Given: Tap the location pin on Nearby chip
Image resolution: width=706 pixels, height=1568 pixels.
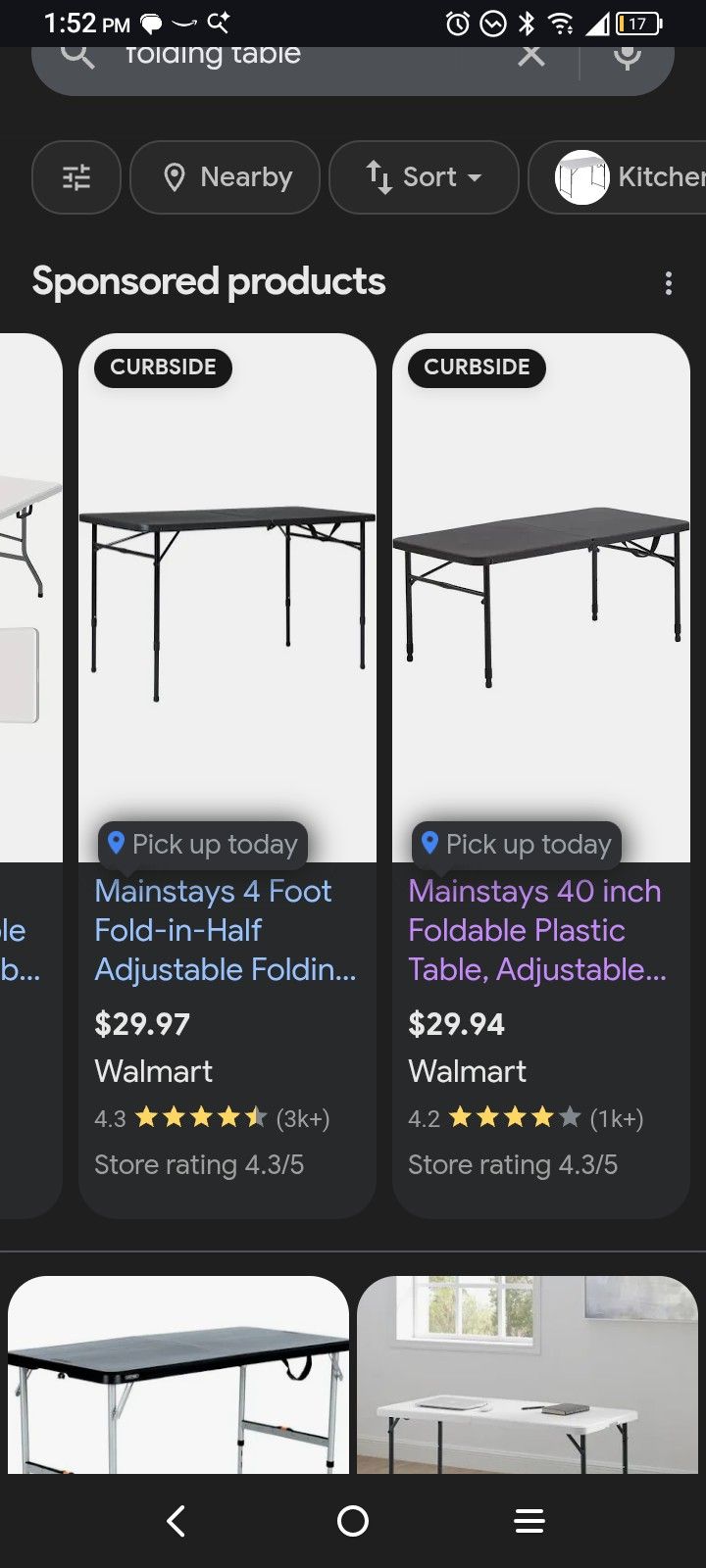Looking at the screenshot, I should [176, 177].
